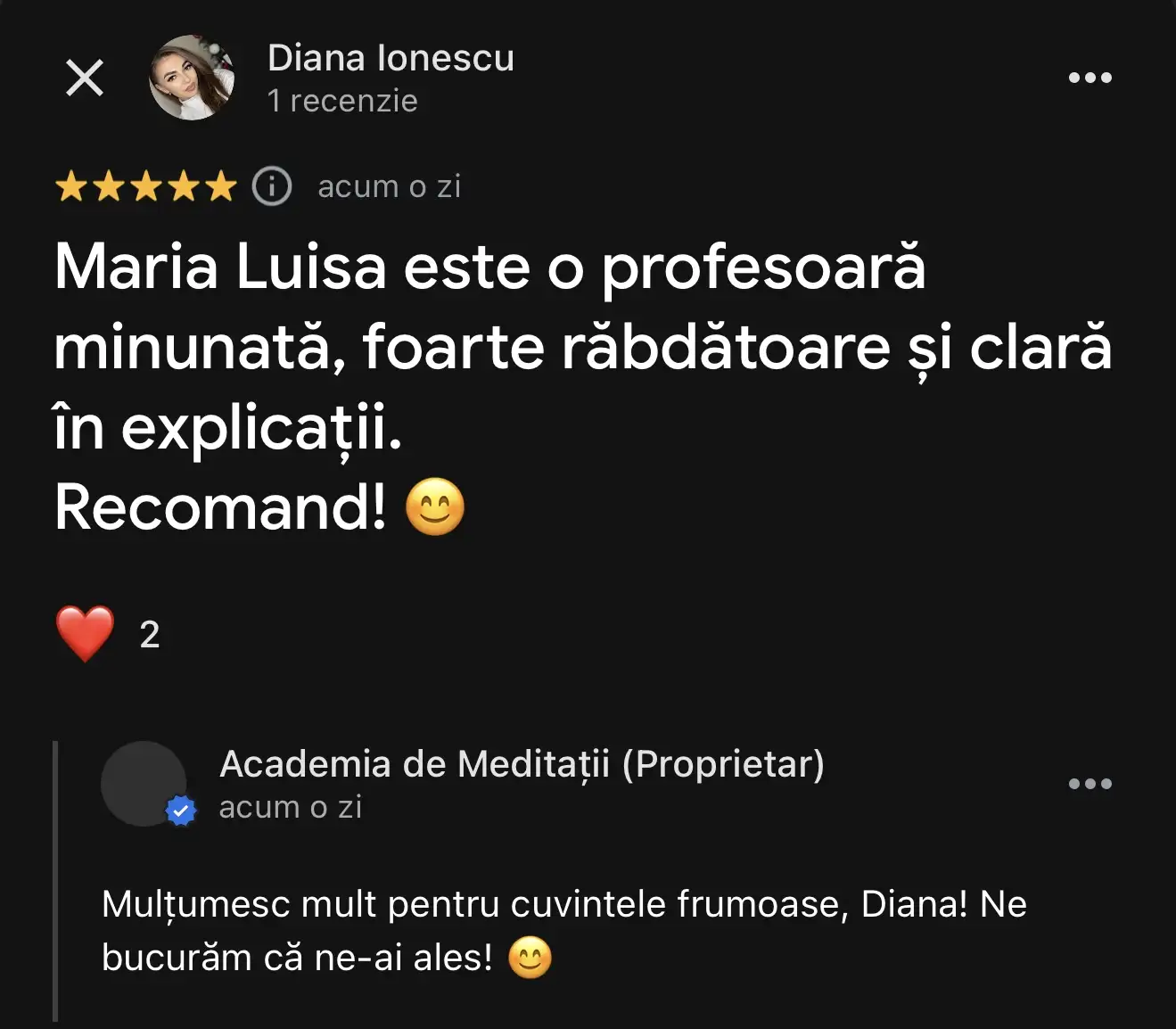Close the review view

pos(85,78)
